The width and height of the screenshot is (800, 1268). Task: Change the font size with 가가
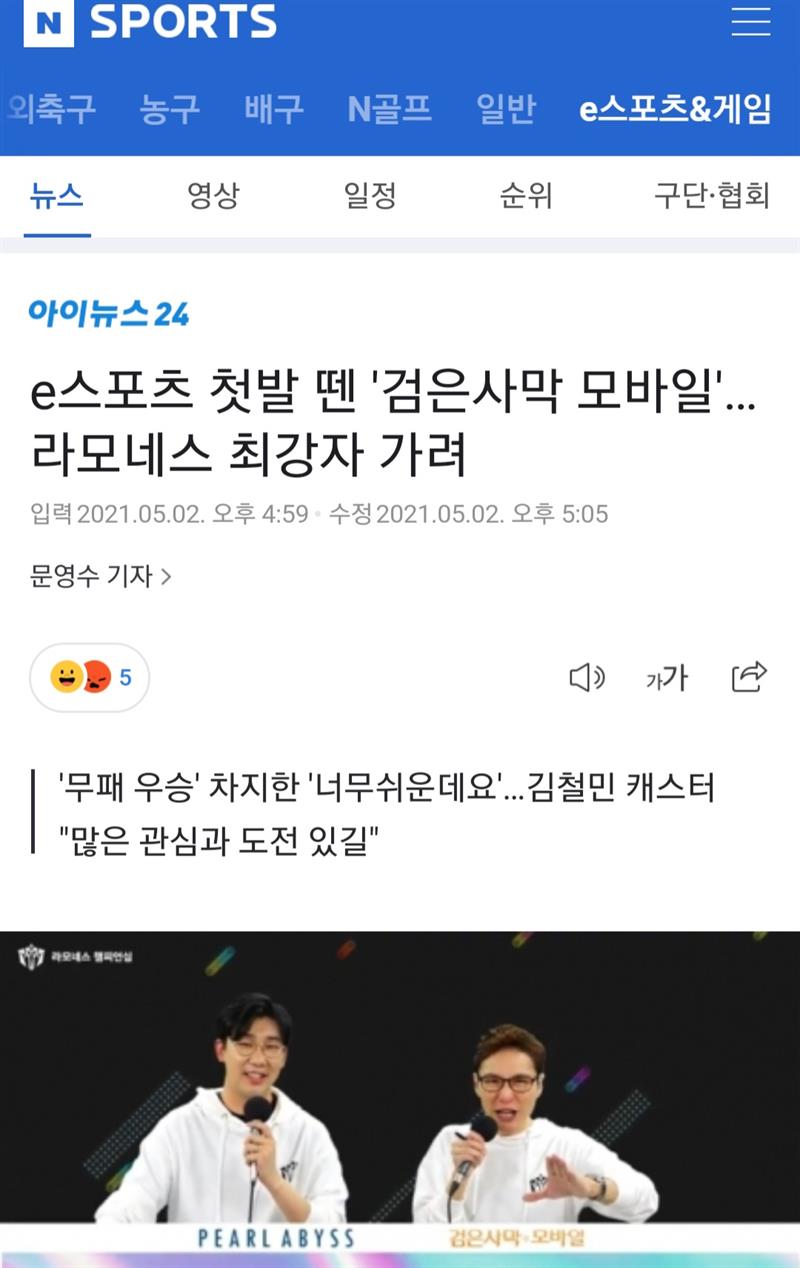[x=668, y=678]
